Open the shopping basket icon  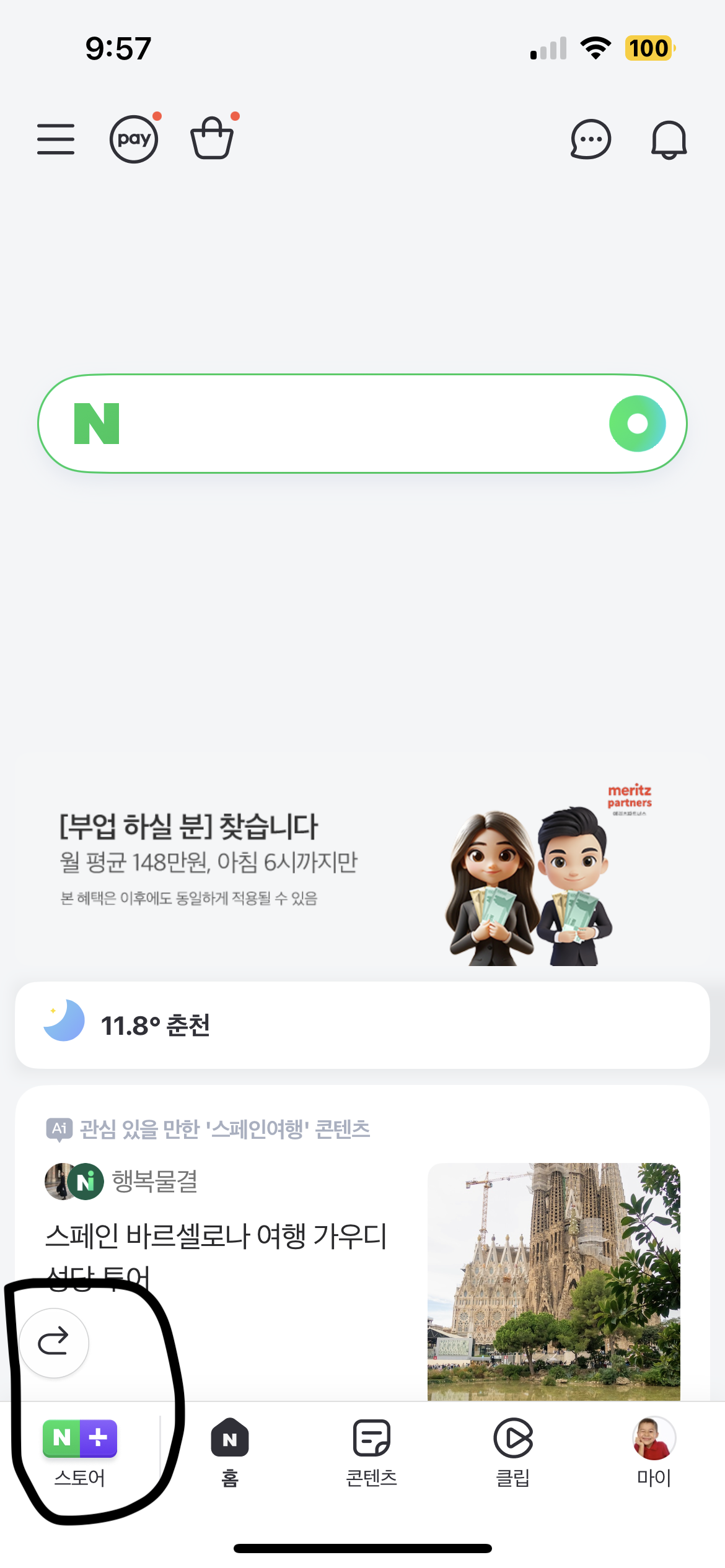point(212,139)
